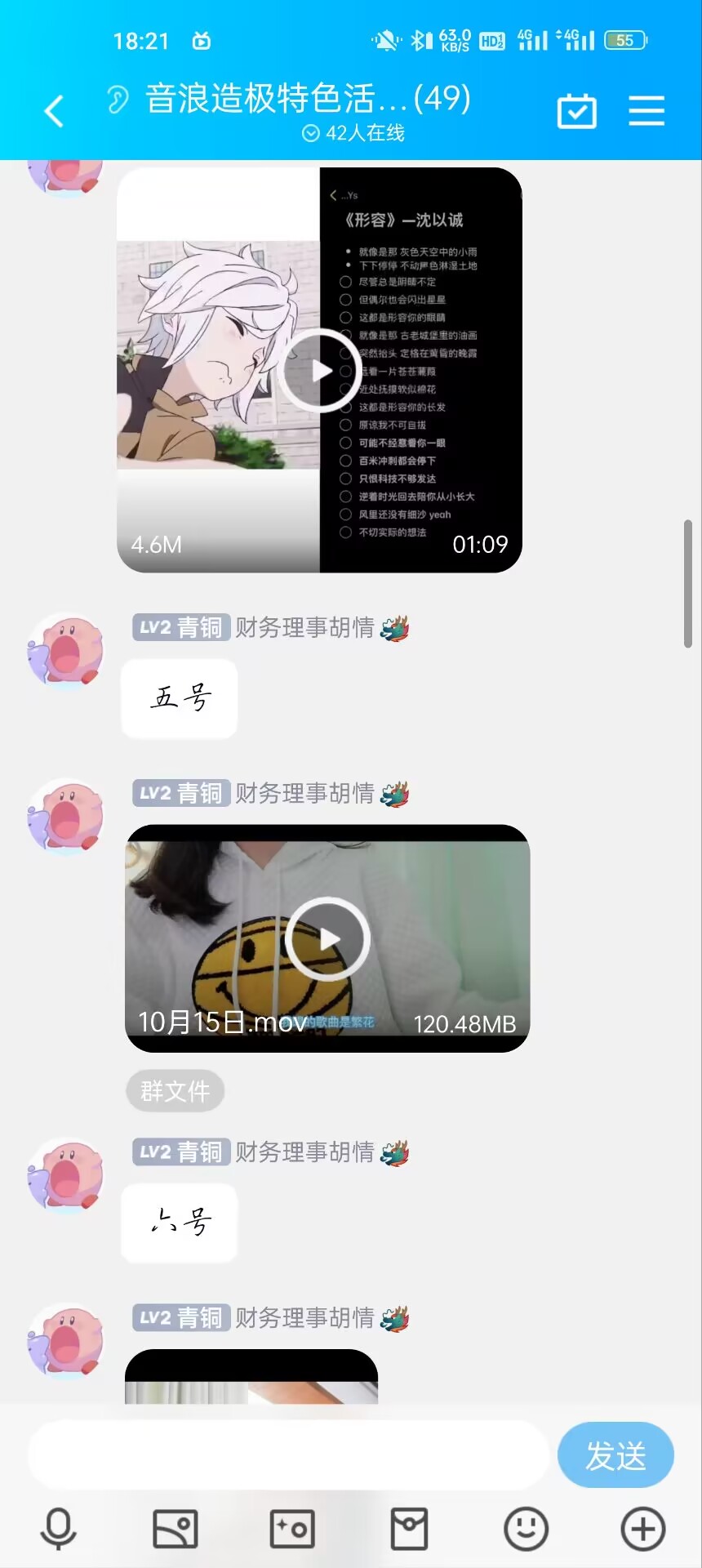702x1568 pixels.
Task: Open the 群文件 group files chip
Action: tap(175, 1090)
